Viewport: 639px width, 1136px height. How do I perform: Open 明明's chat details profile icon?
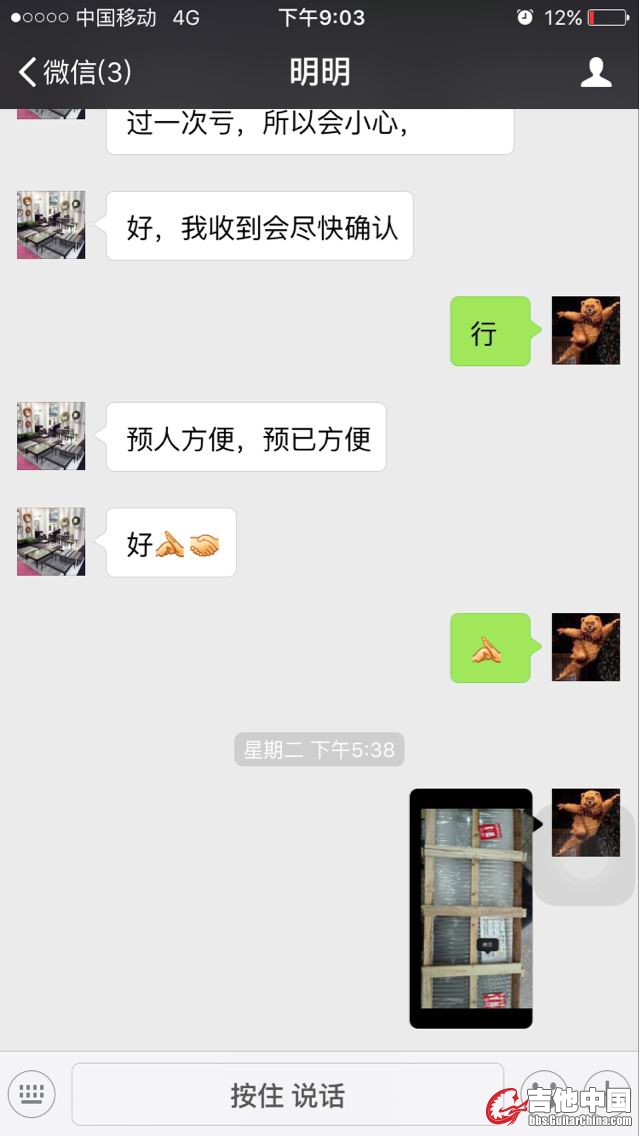pyautogui.click(x=596, y=72)
